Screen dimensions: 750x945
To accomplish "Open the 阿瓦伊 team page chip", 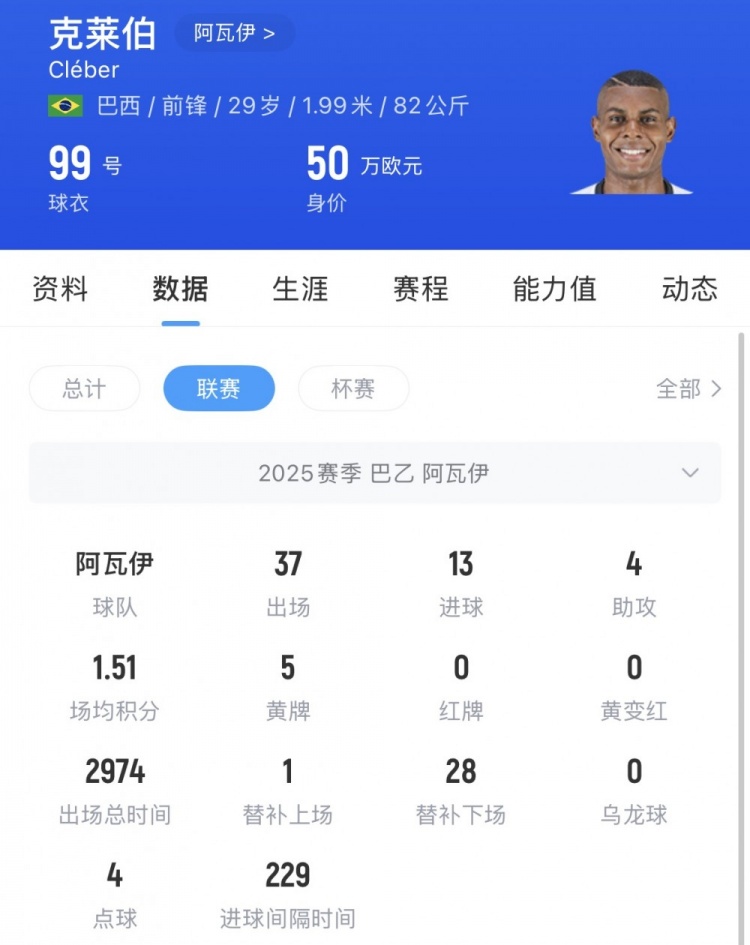I will [x=234, y=33].
